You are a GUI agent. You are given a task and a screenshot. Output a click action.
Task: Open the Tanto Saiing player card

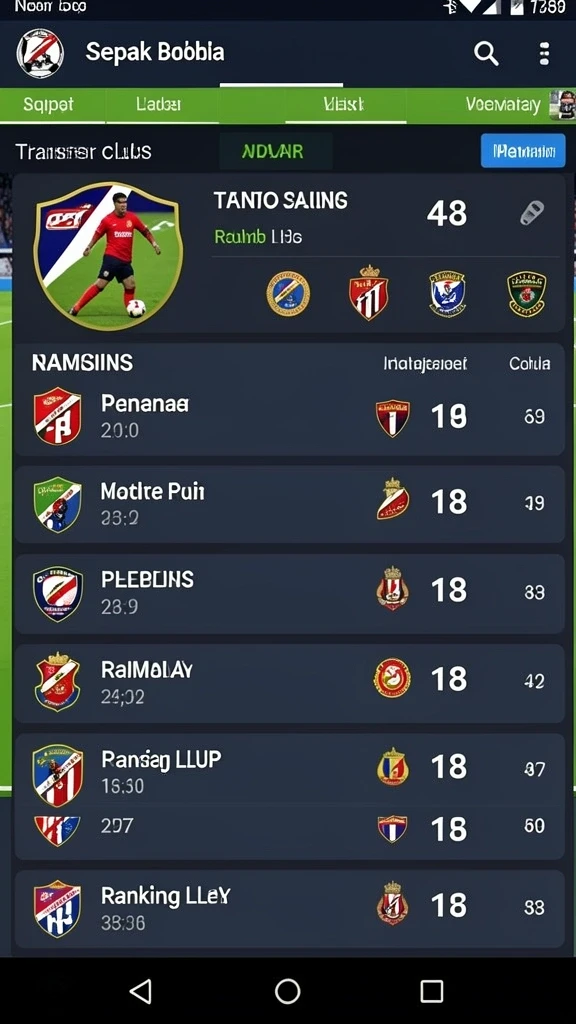coord(289,253)
